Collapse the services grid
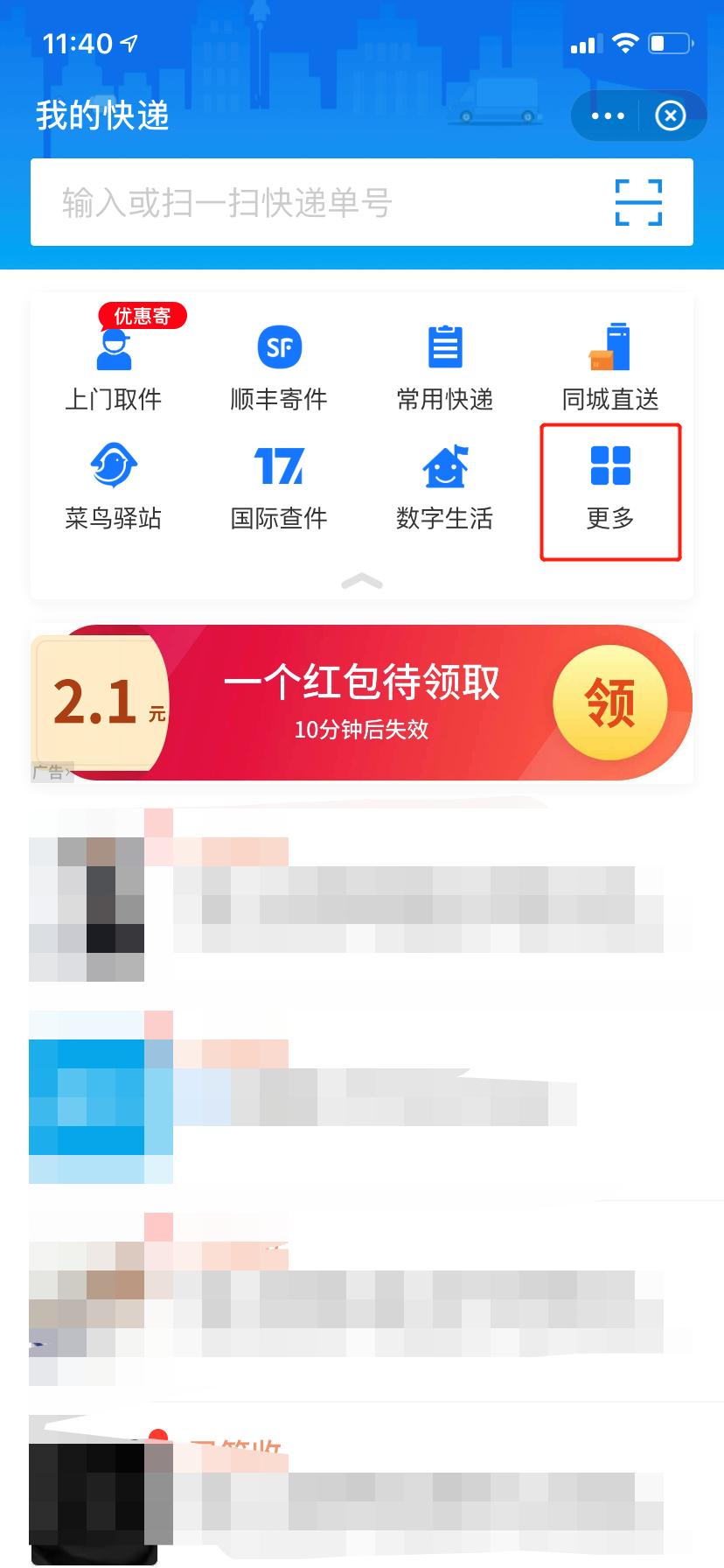 point(362,581)
